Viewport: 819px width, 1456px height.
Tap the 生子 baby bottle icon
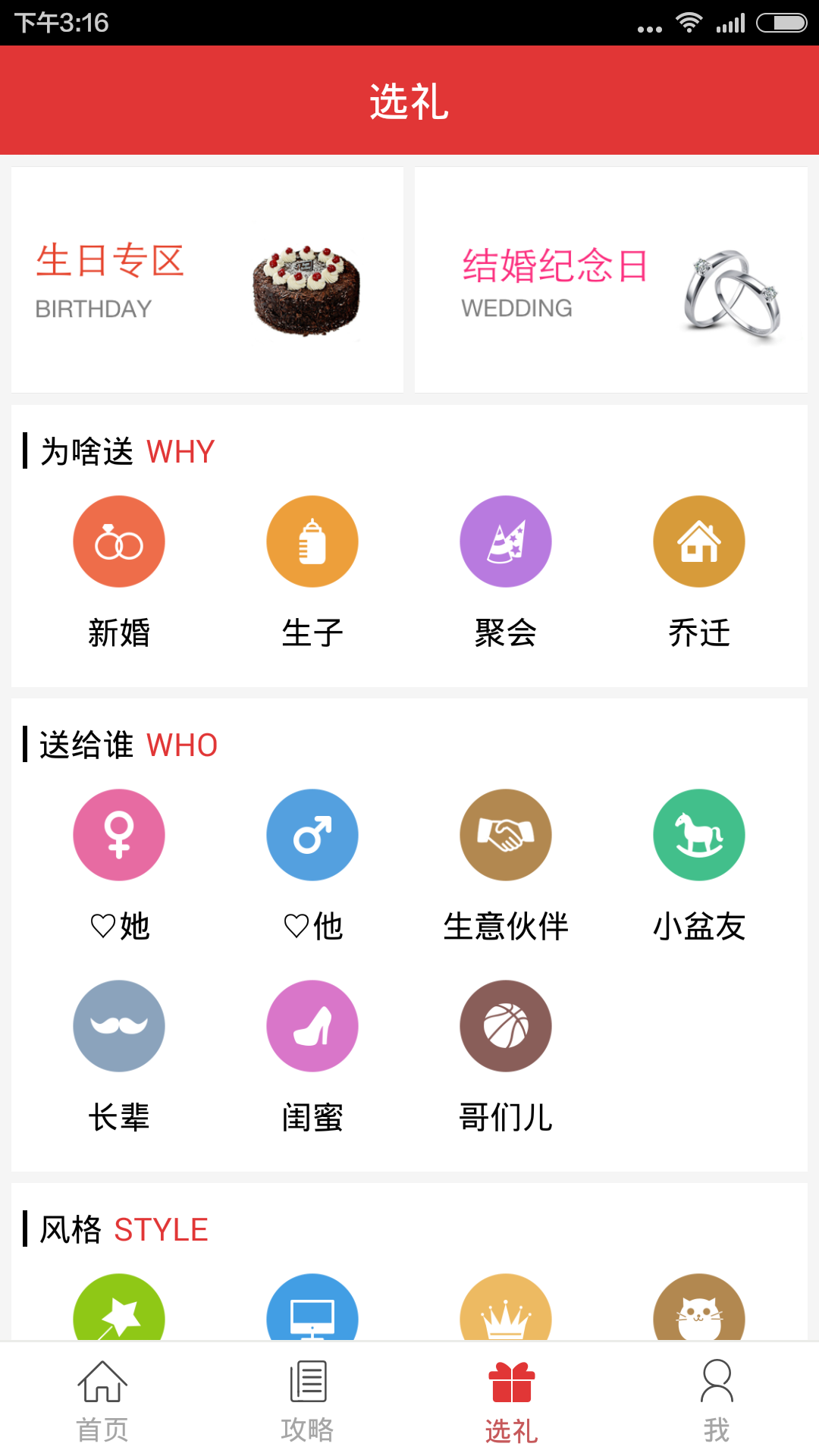312,541
